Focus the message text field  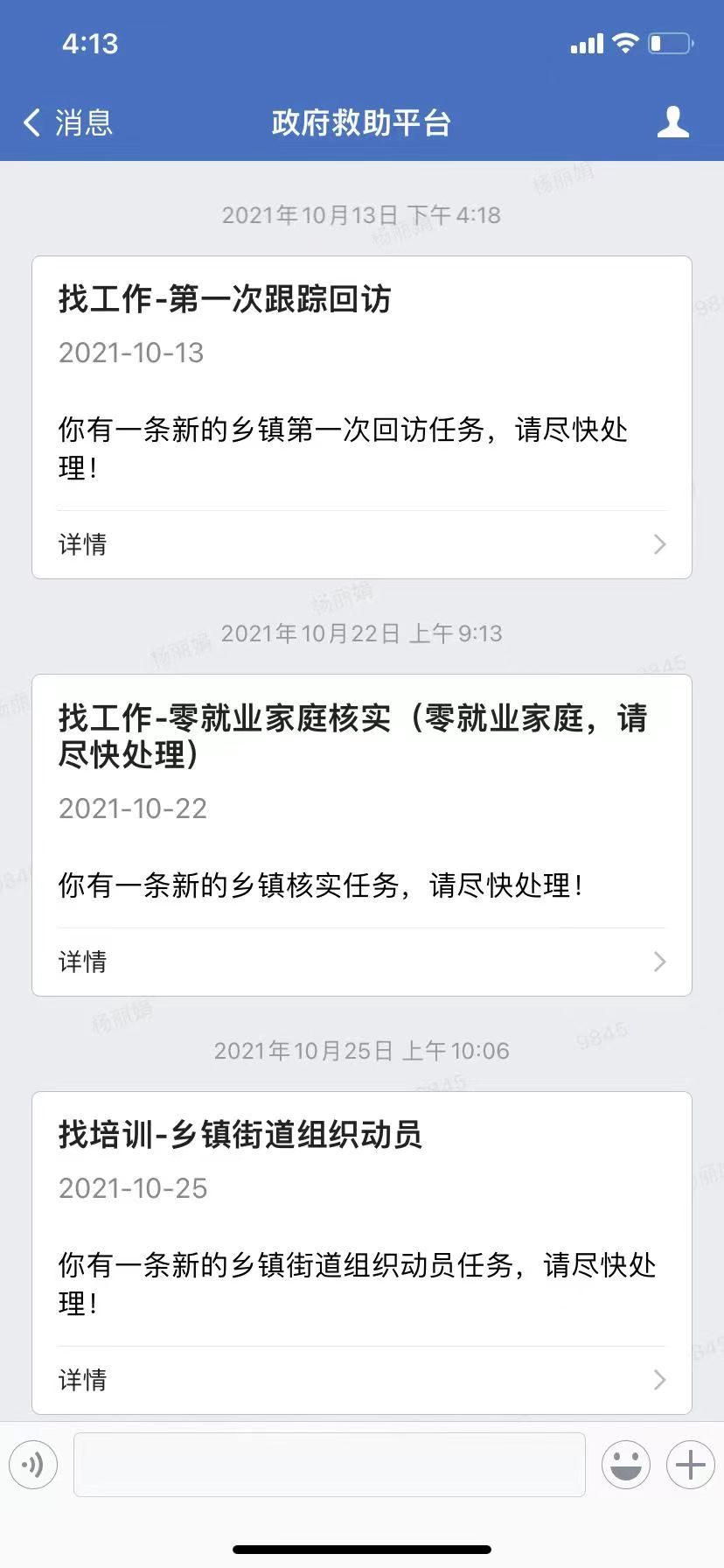pyautogui.click(x=329, y=1465)
